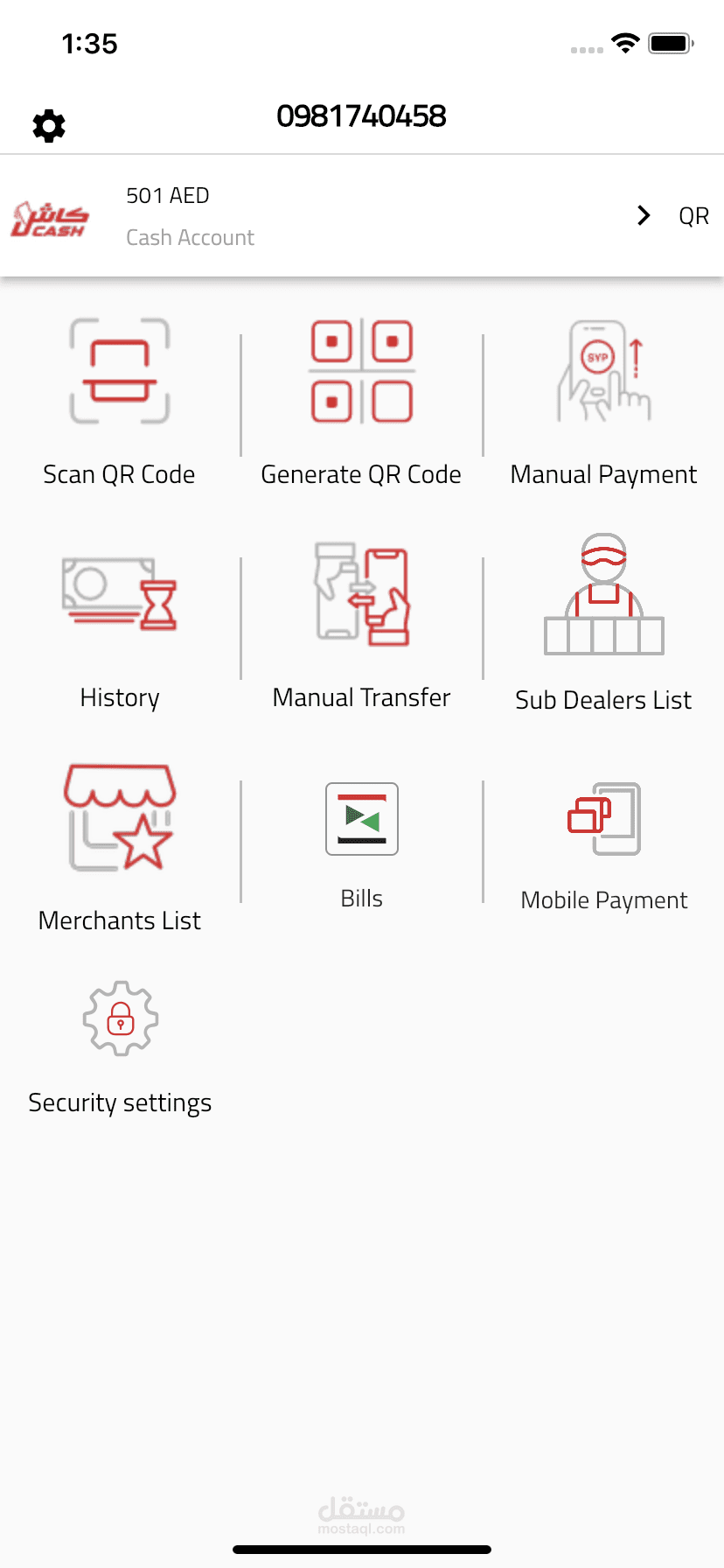724x1568 pixels.
Task: Tap the QR shortcut in the account row
Action: pyautogui.click(x=693, y=216)
